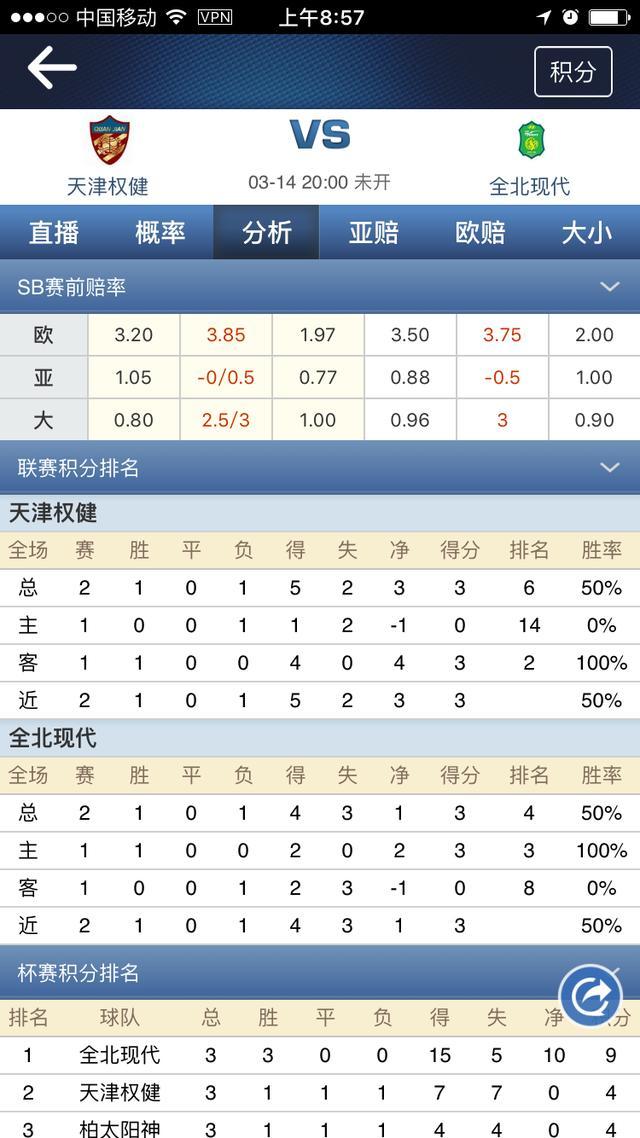Select the 分析 tab

tap(266, 232)
